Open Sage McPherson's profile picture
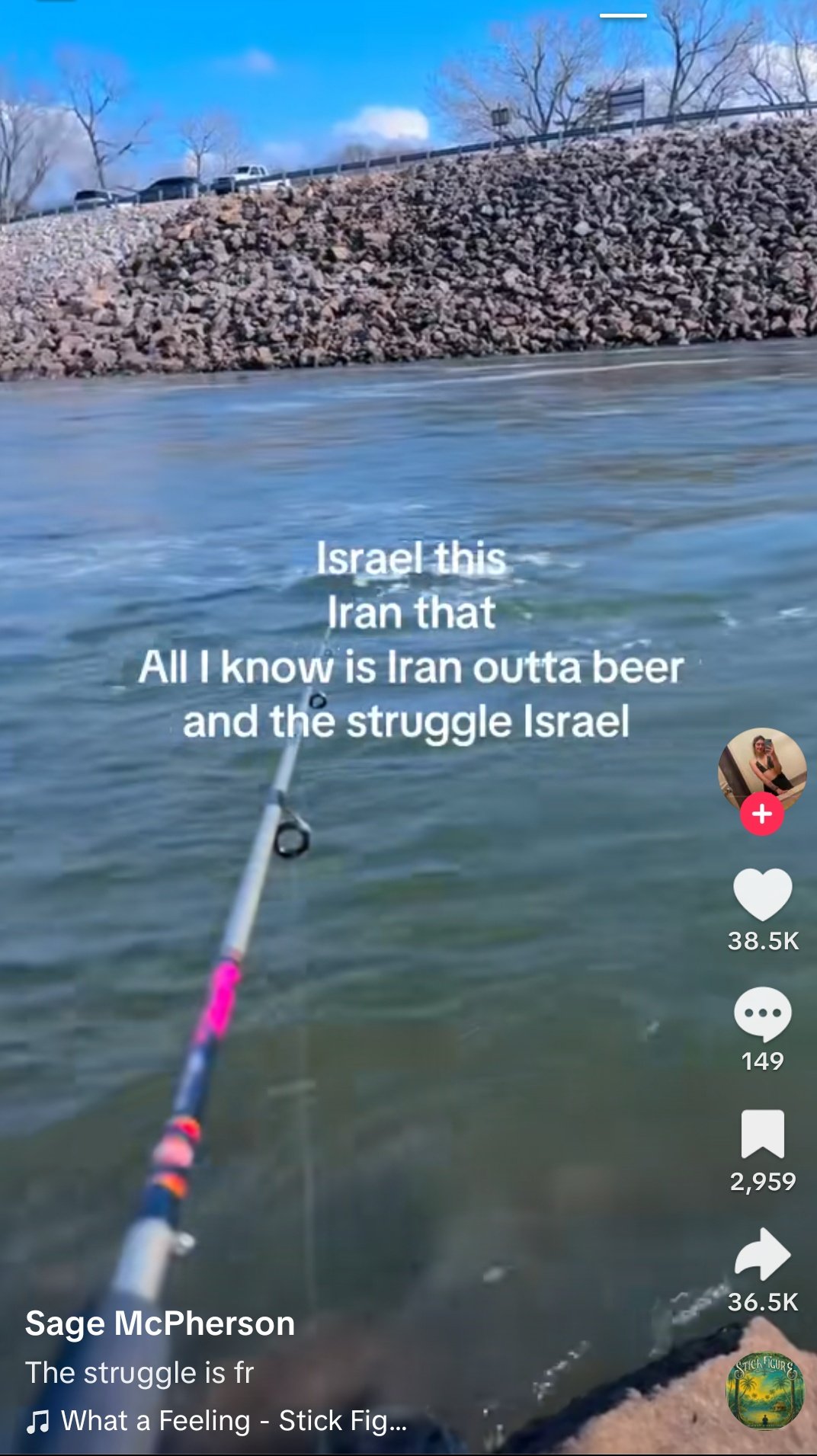817x1456 pixels. [762, 771]
